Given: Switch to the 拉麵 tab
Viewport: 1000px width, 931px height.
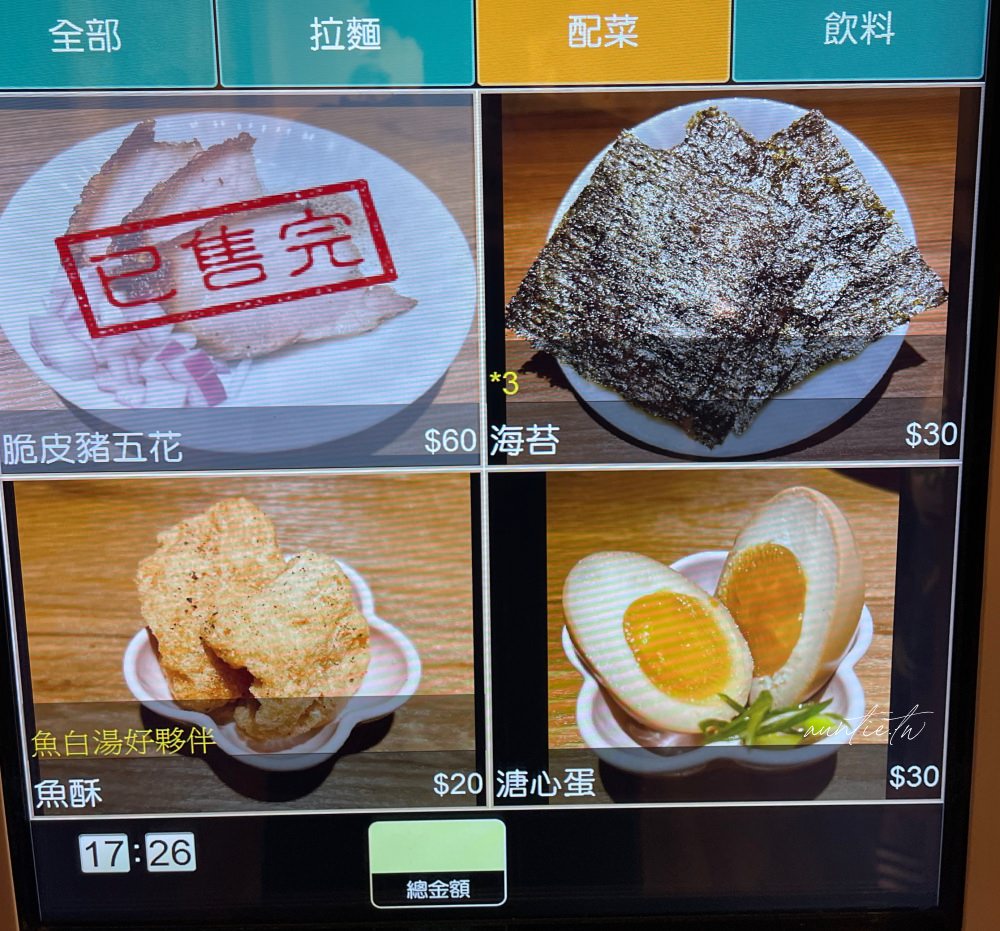Looking at the screenshot, I should [x=345, y=38].
